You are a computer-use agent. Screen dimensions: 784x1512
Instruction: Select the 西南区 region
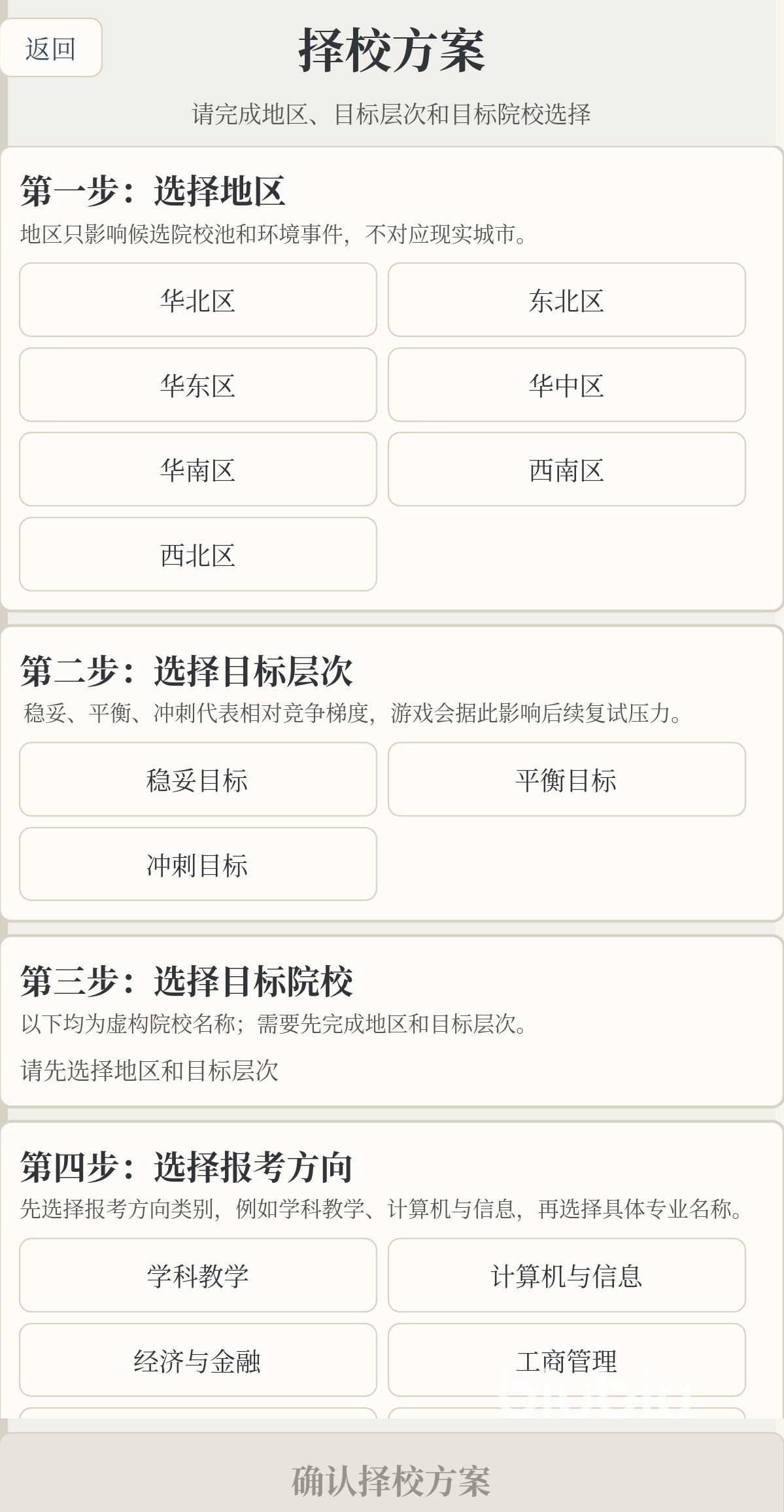click(567, 469)
